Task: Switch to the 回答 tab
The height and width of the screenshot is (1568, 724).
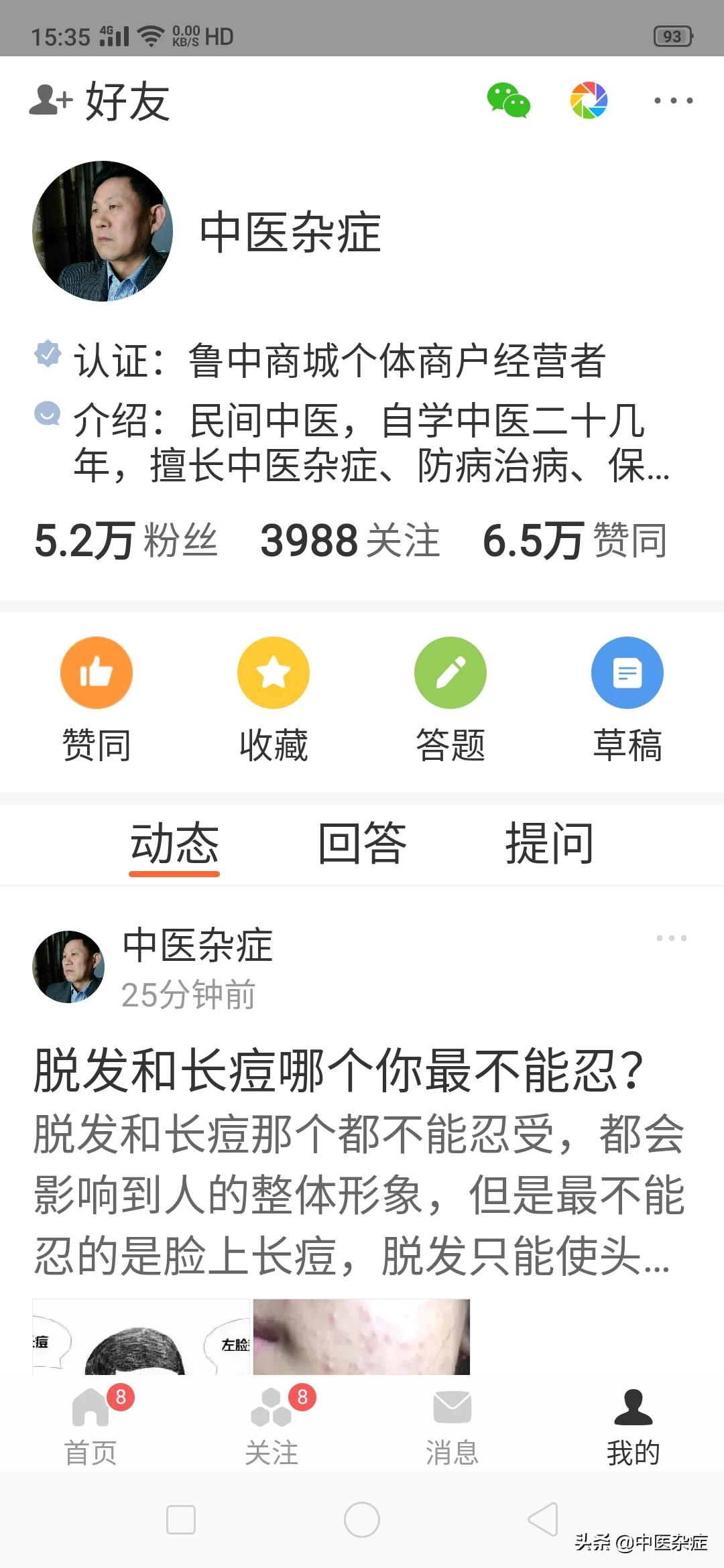Action: (x=363, y=846)
